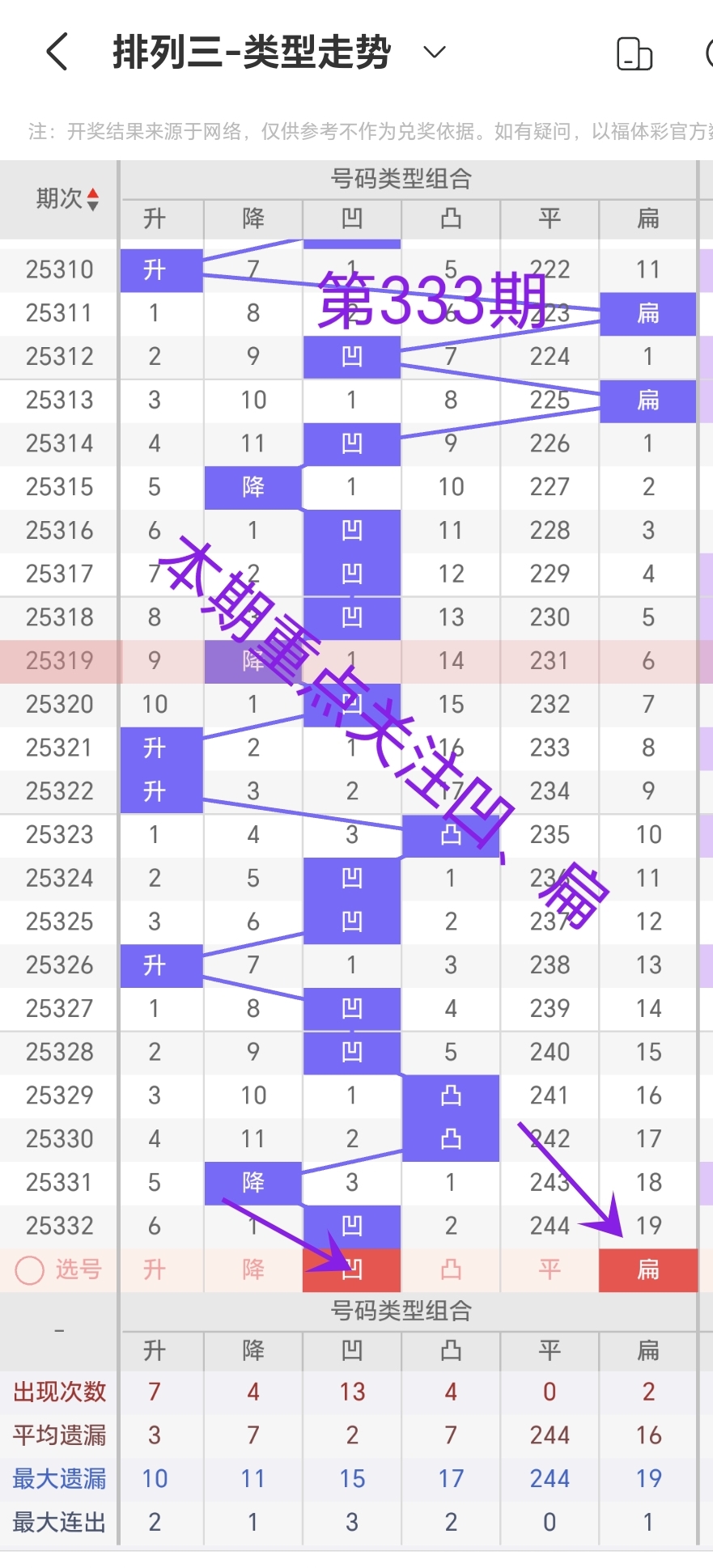This screenshot has width=713, height=1568.
Task: Tap the 选号 circle button
Action: click(30, 1269)
